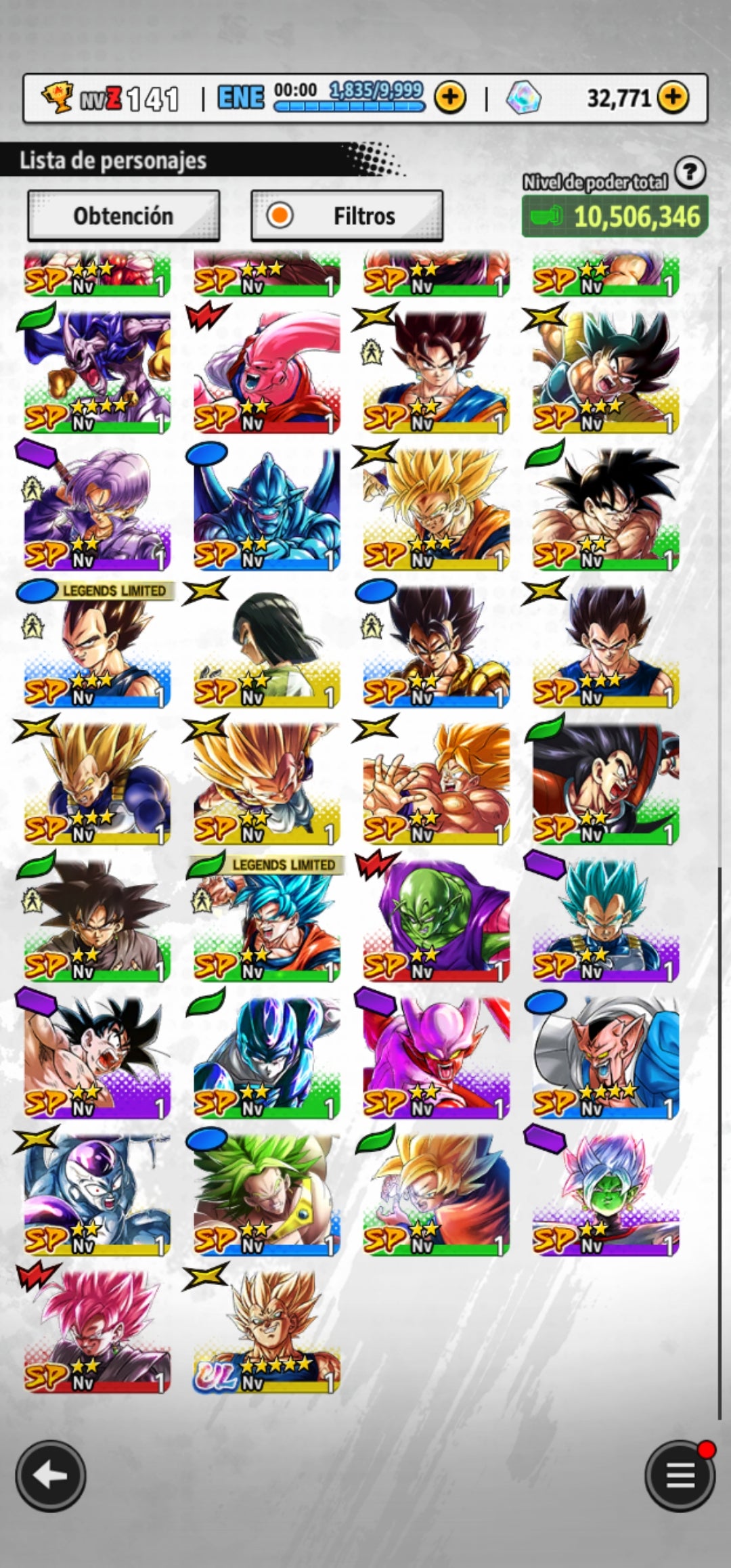The image size is (731, 1568).
Task: Open the hamburger menu button
Action: click(x=680, y=1476)
